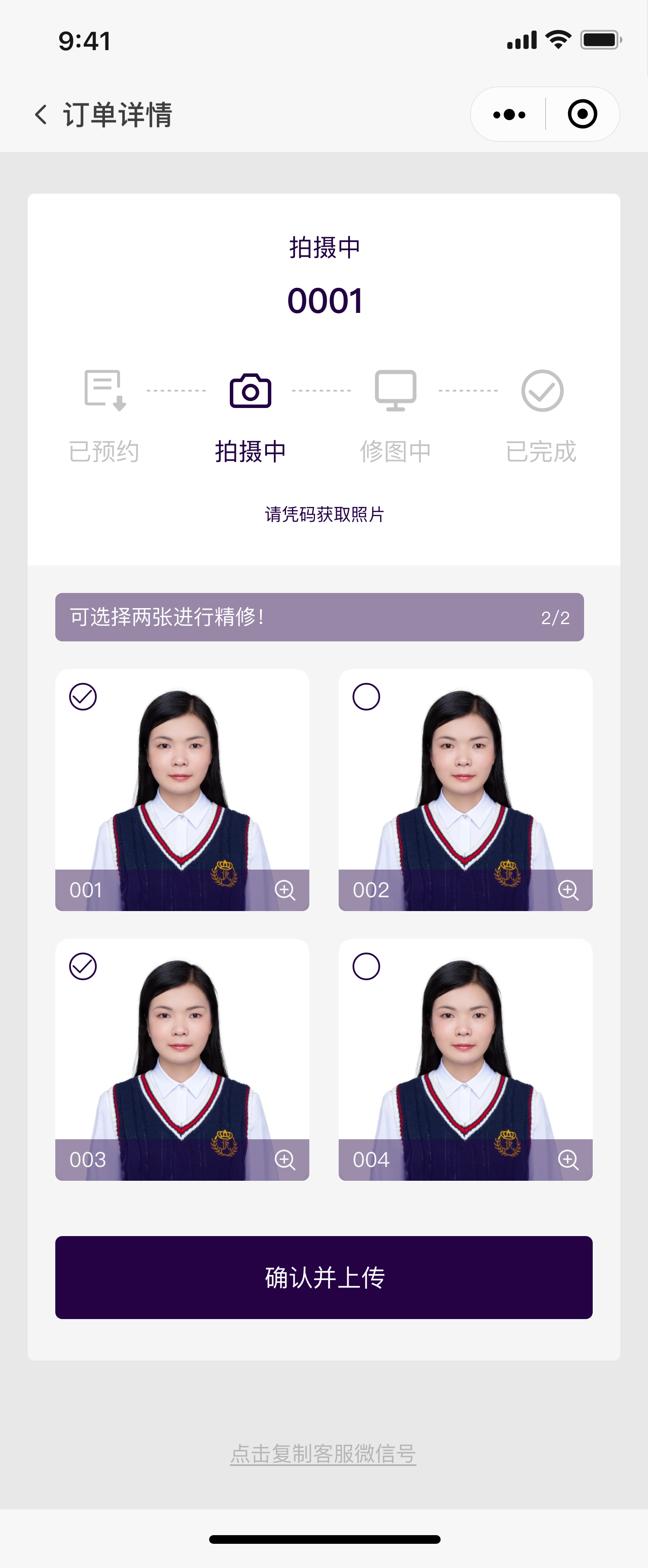This screenshot has width=648, height=1568.
Task: Tap the magnifier on photo 003
Action: (285, 1160)
